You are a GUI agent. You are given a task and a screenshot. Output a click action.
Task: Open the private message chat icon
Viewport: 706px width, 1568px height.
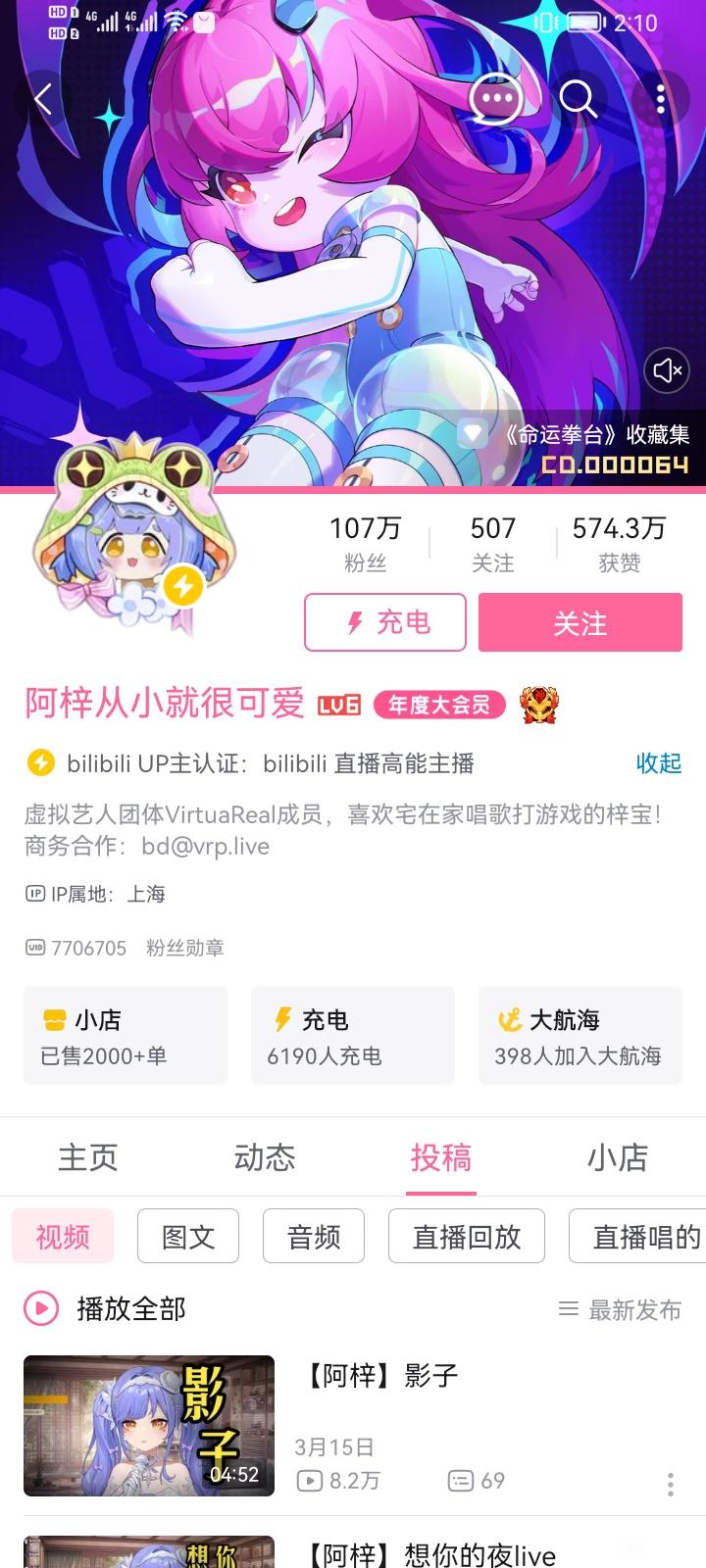click(x=494, y=99)
